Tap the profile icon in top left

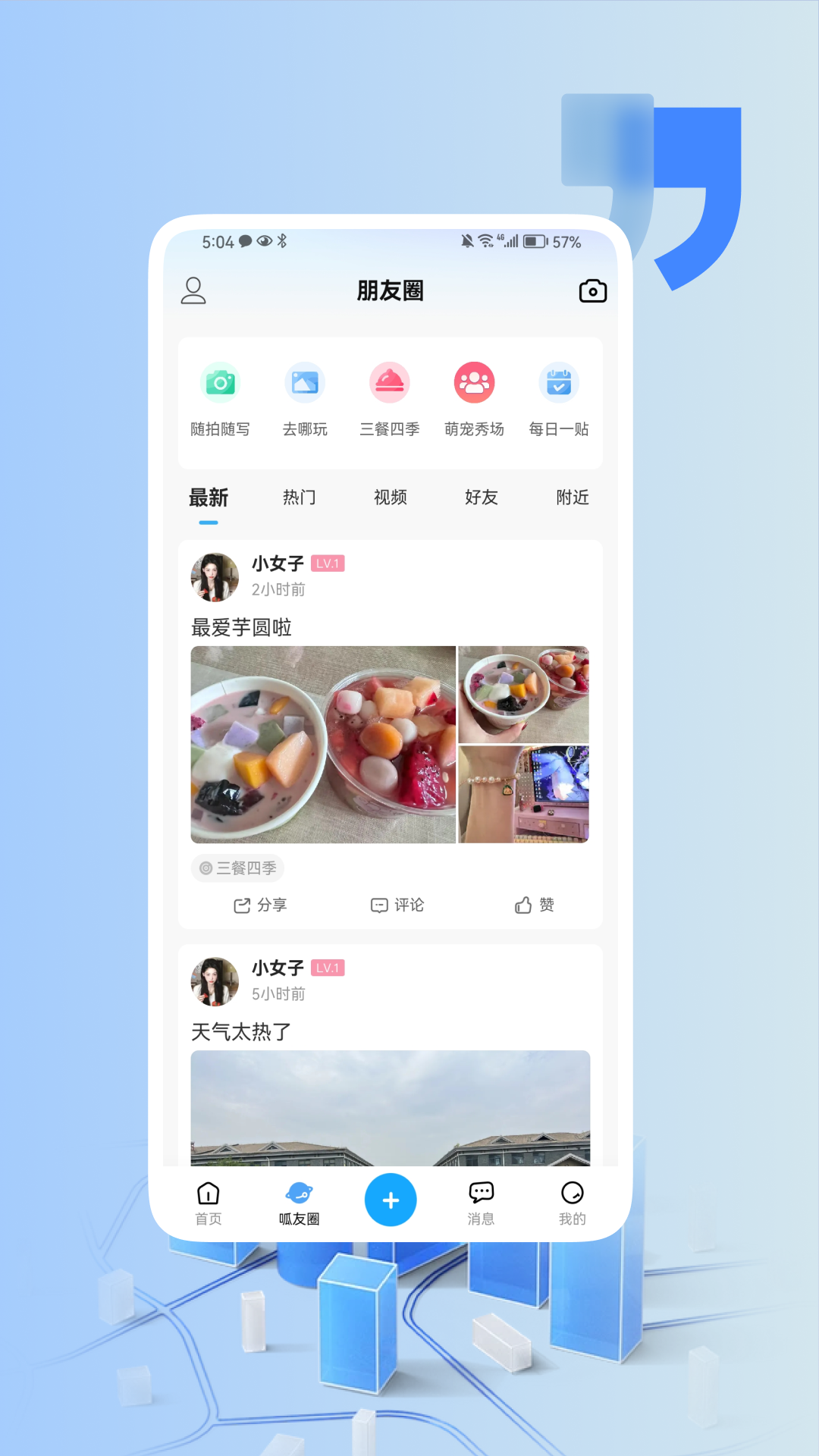point(192,290)
